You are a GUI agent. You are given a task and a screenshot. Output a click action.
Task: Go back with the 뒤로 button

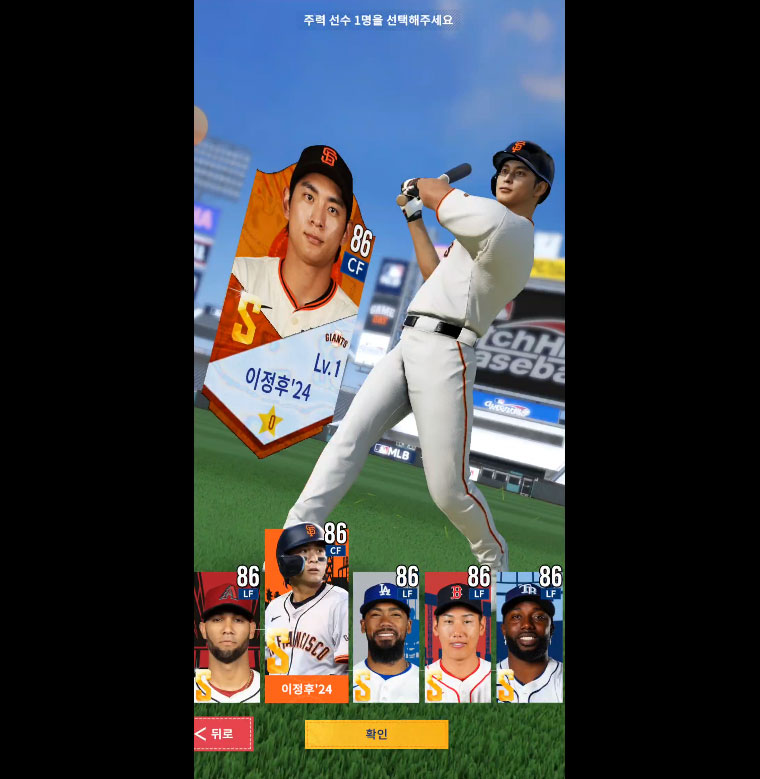click(223, 734)
